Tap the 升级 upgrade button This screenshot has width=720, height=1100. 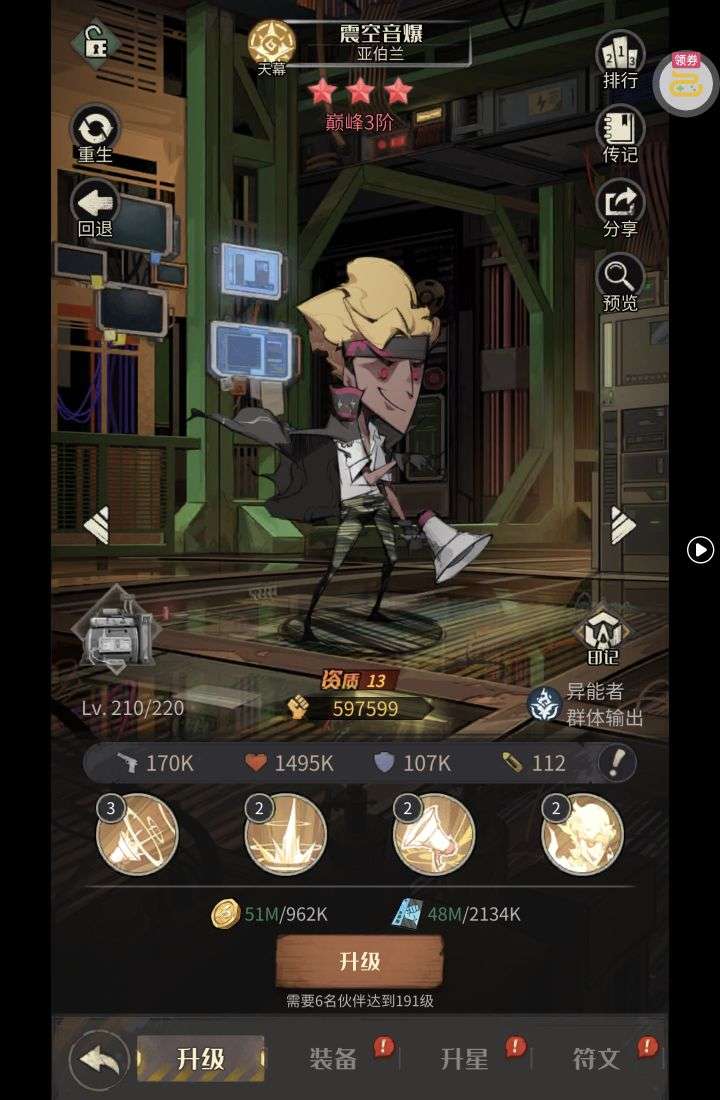[x=359, y=962]
